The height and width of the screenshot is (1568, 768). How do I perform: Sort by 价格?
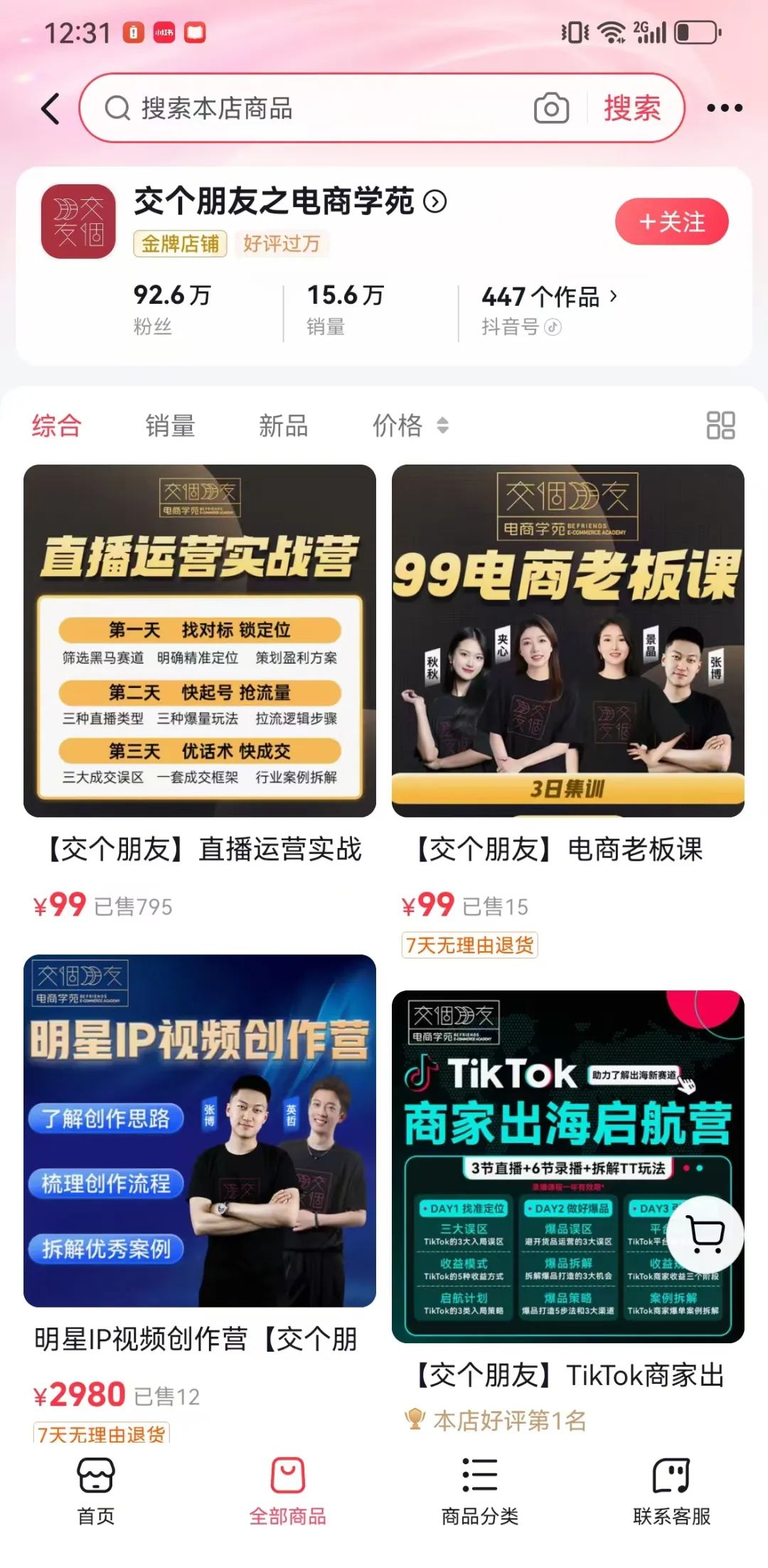click(410, 426)
